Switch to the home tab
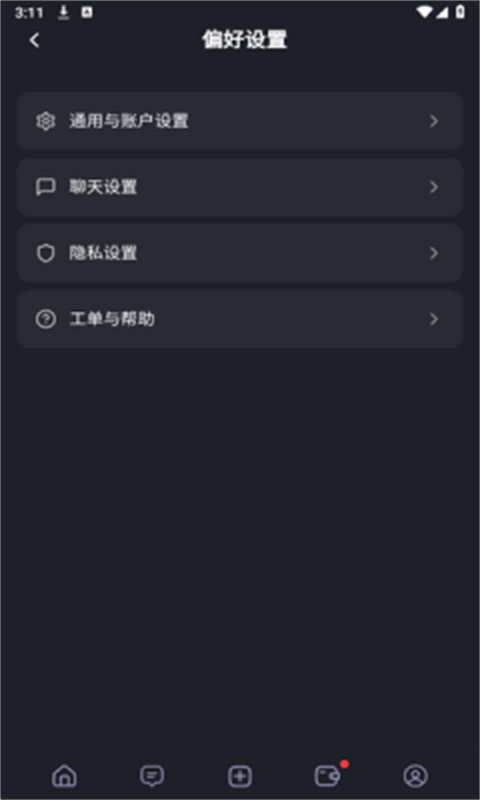Image resolution: width=480 pixels, height=800 pixels. (x=64, y=776)
